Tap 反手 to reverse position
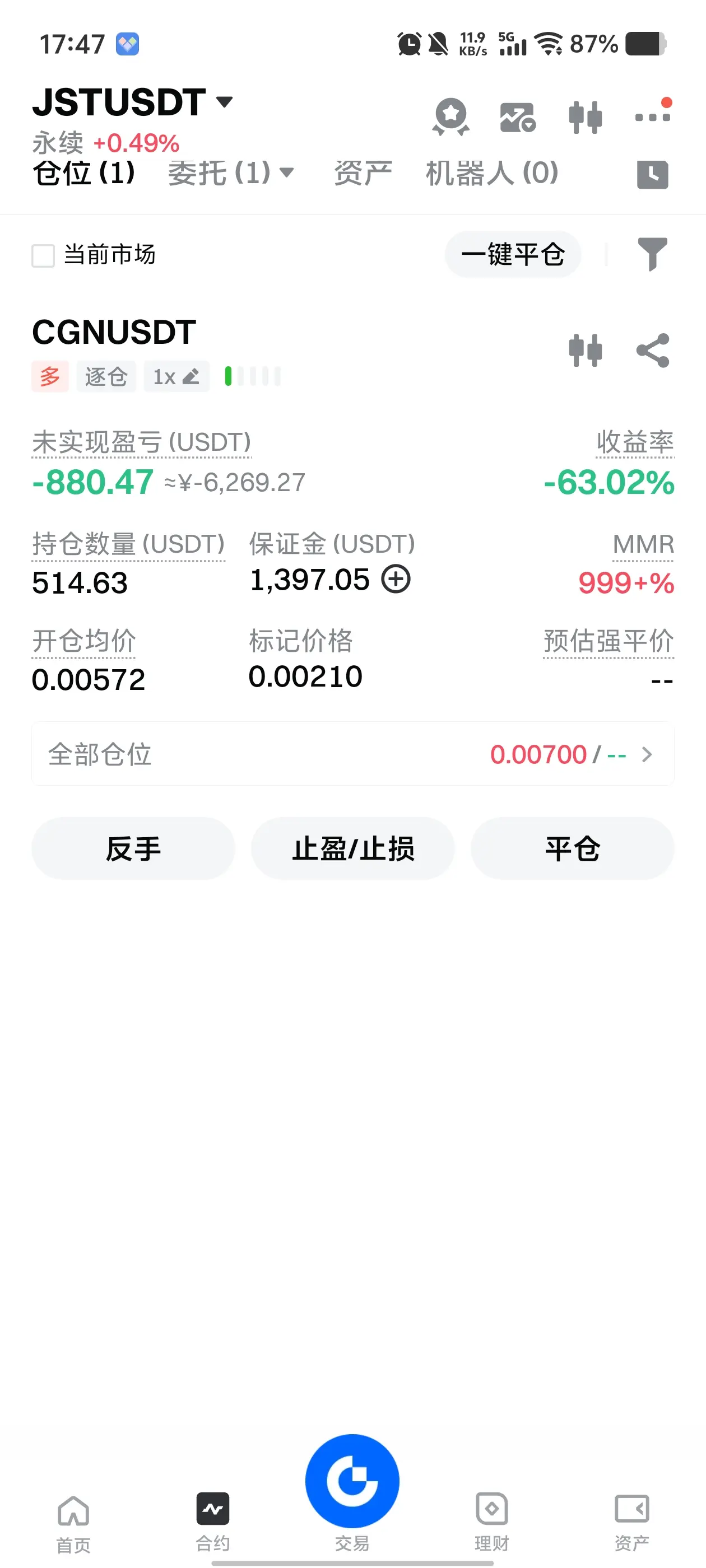Screen dimensions: 706x1568 click(x=133, y=848)
